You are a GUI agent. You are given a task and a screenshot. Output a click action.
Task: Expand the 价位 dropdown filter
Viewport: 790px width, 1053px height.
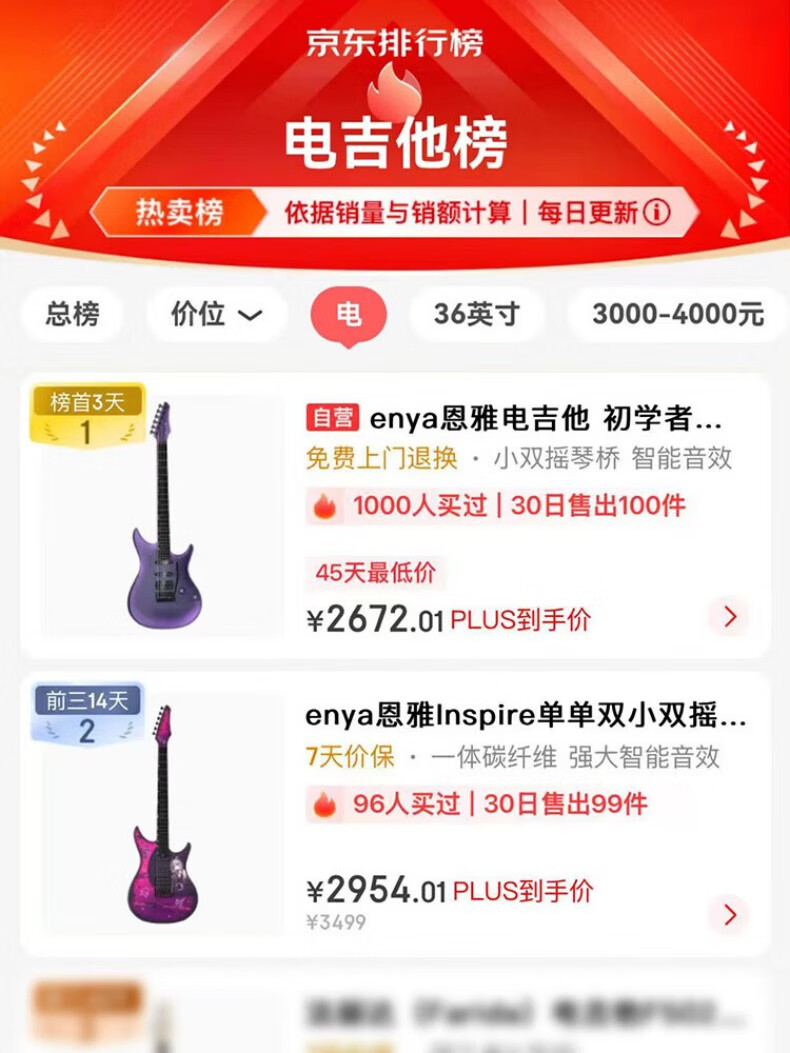[x=217, y=314]
